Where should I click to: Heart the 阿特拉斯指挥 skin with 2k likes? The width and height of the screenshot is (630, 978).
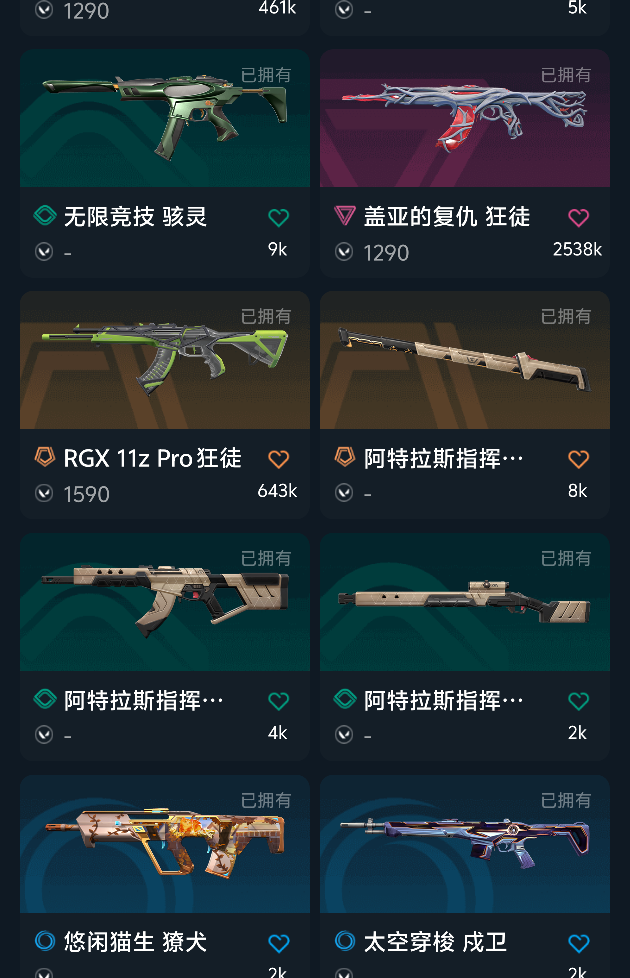pos(578,701)
